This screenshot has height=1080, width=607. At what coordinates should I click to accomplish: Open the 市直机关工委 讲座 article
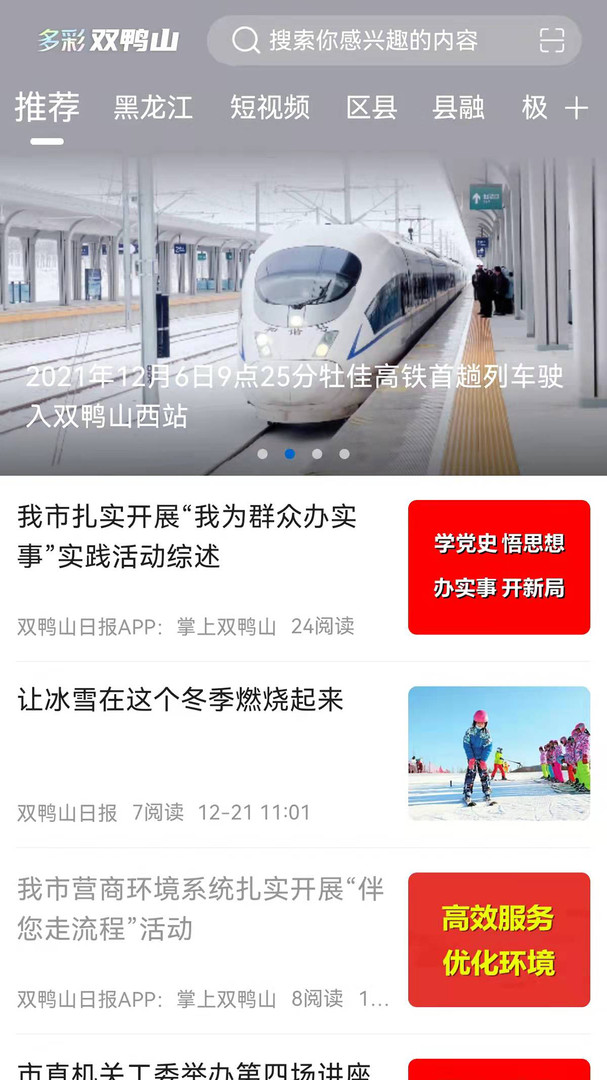point(195,1068)
